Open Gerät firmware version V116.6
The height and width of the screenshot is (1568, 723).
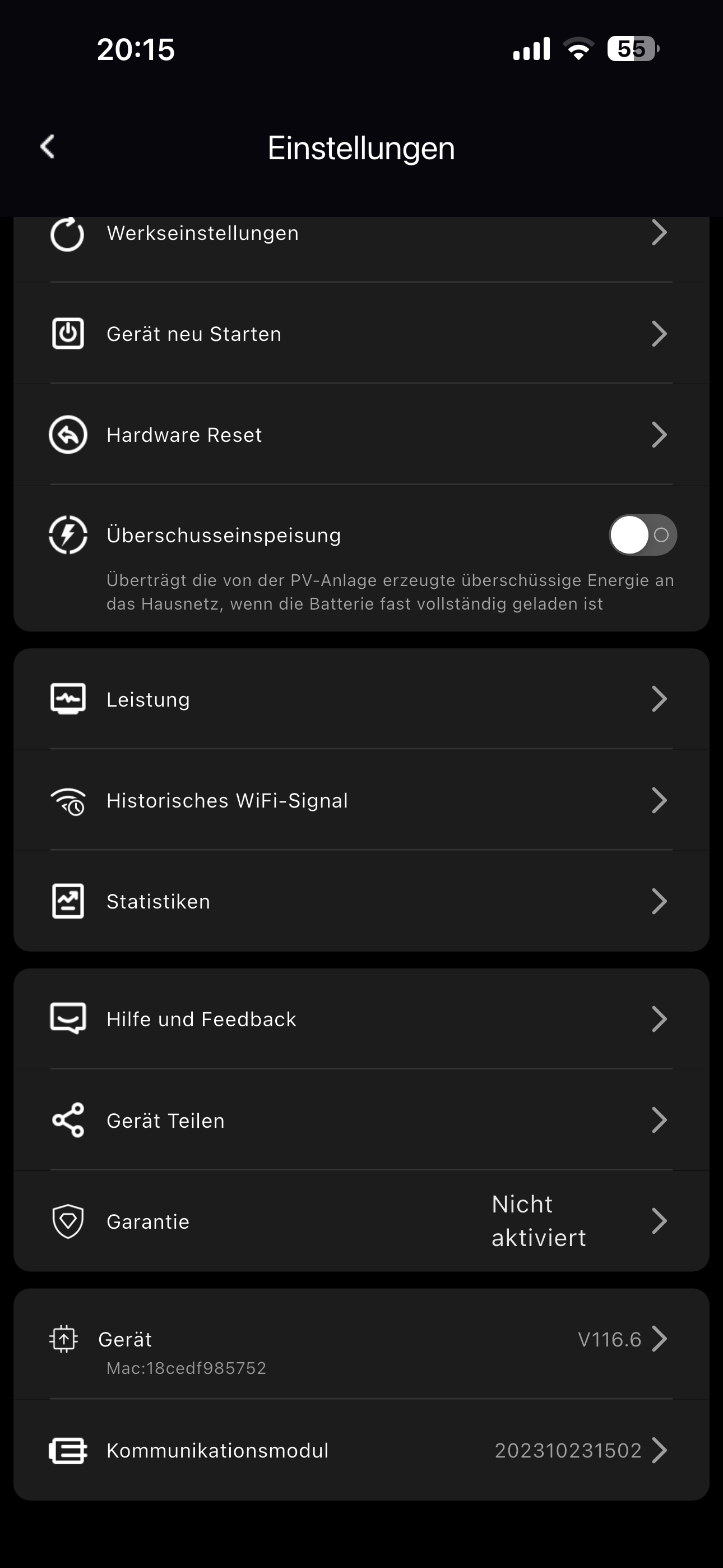pyautogui.click(x=361, y=1344)
